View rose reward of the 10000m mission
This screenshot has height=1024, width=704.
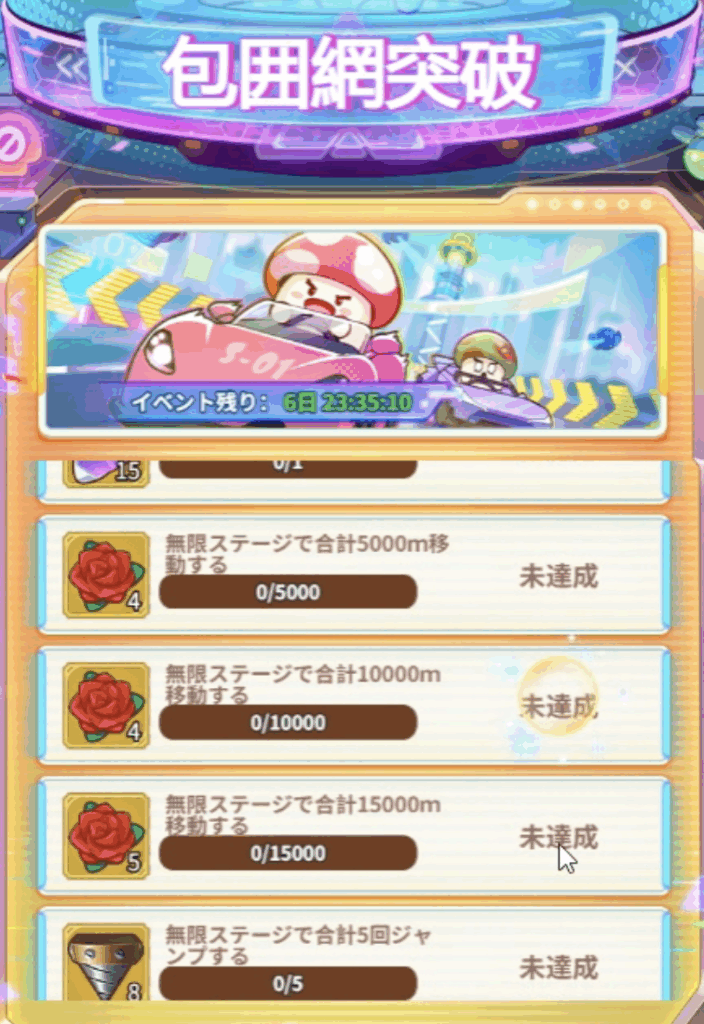106,705
